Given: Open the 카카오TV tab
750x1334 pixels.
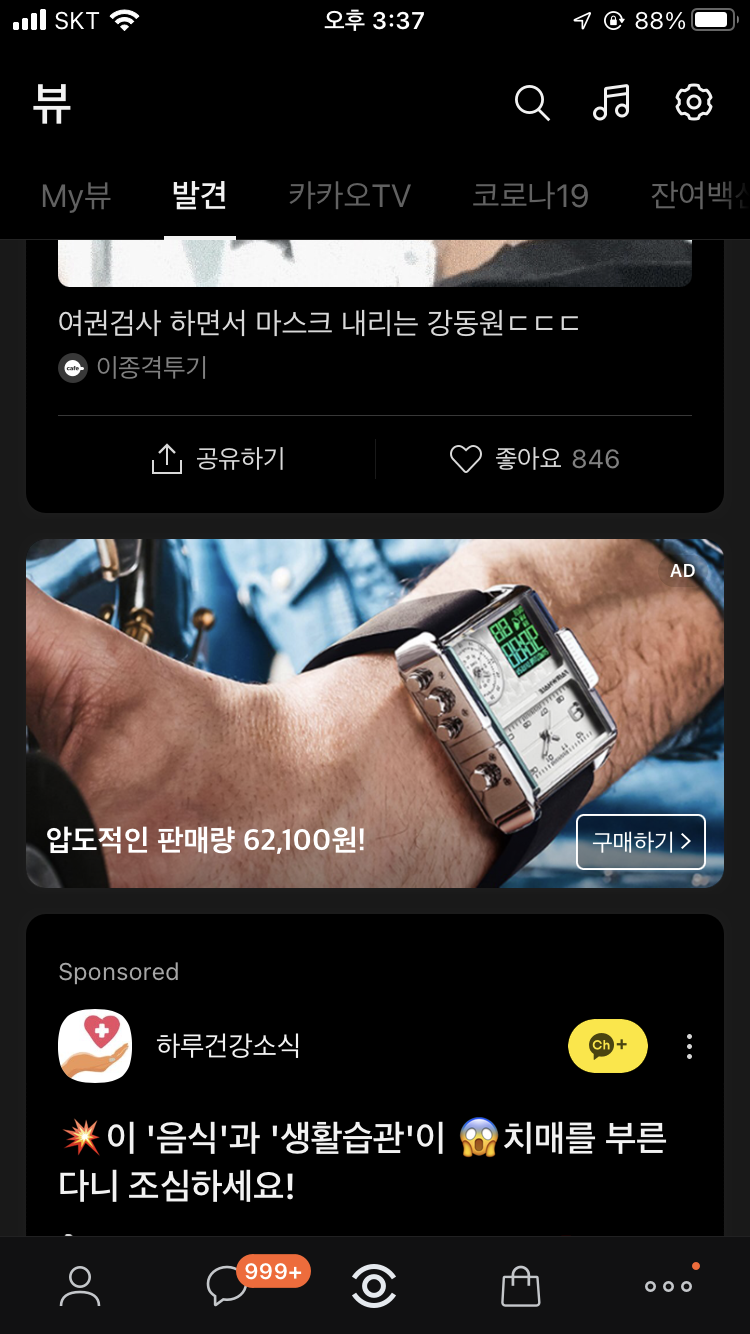Looking at the screenshot, I should click(x=350, y=196).
